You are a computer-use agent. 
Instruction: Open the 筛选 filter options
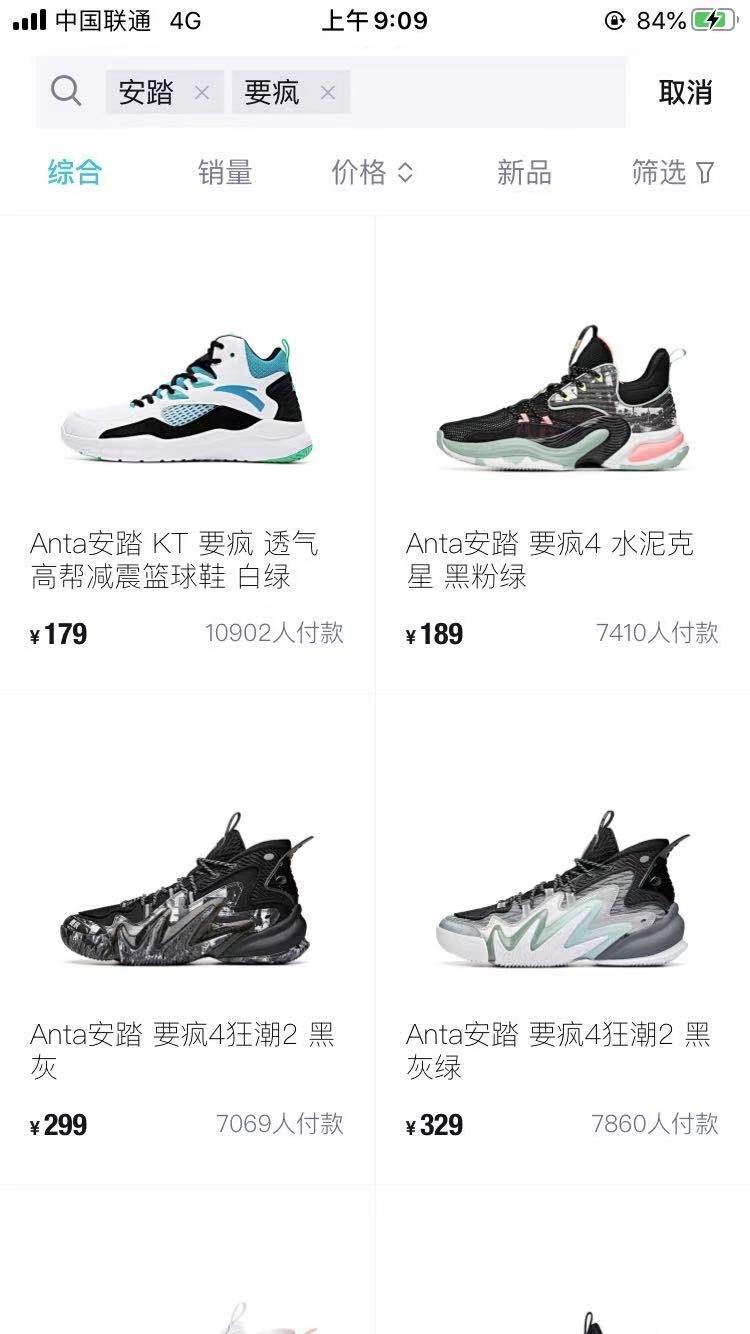click(x=673, y=173)
